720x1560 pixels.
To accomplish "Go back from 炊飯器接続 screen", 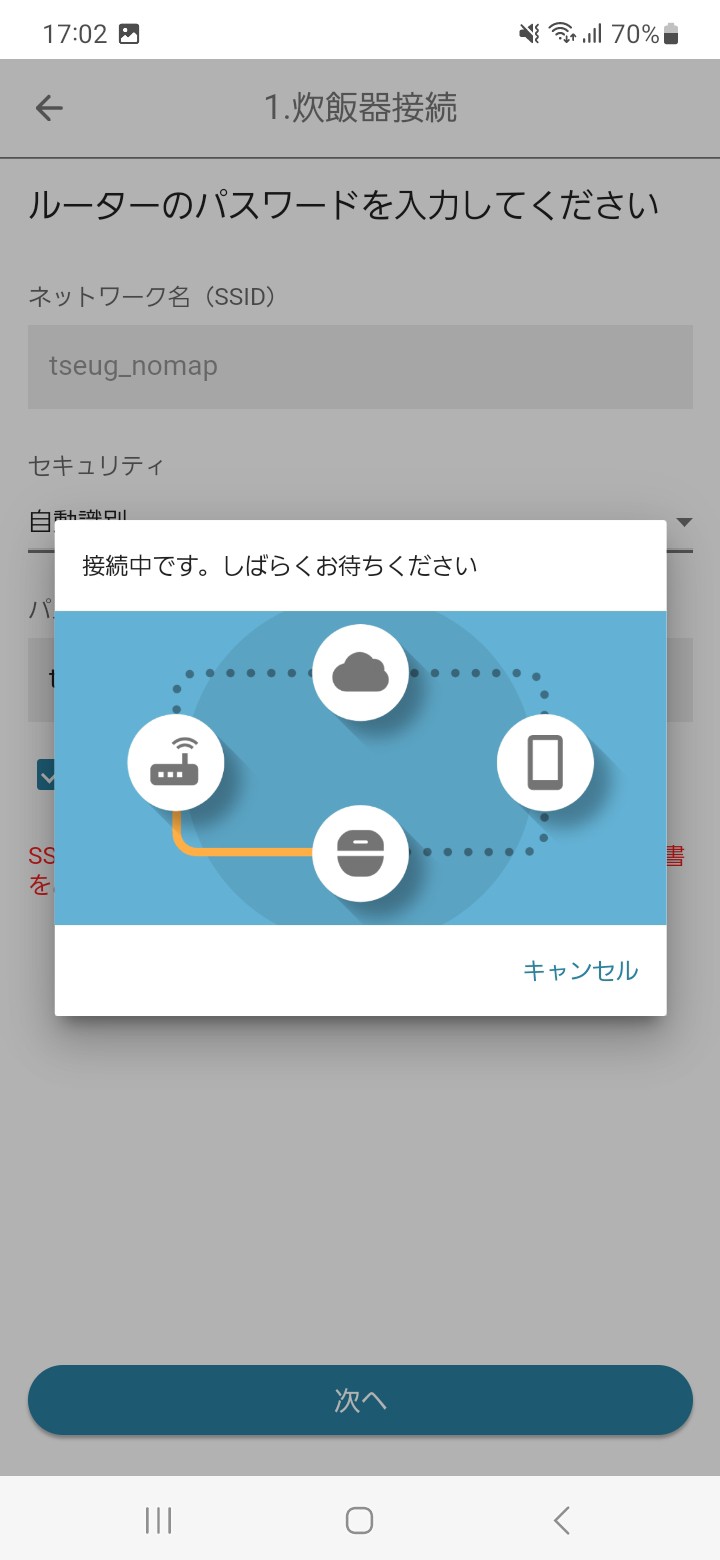I will pos(49,108).
